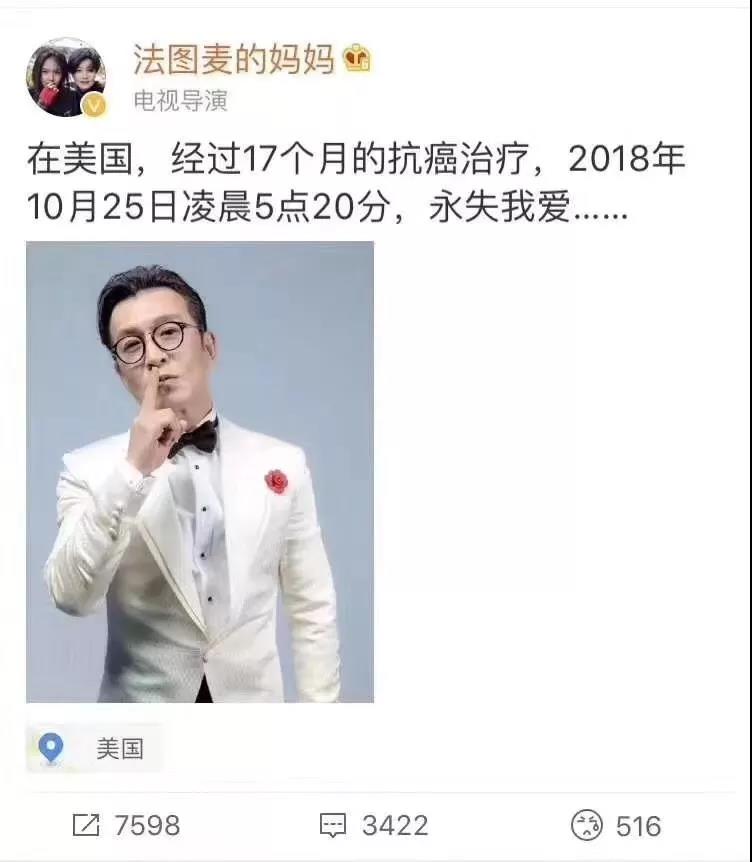The width and height of the screenshot is (752, 862).
Task: Repost this post with 7598 shares
Action: tap(127, 825)
